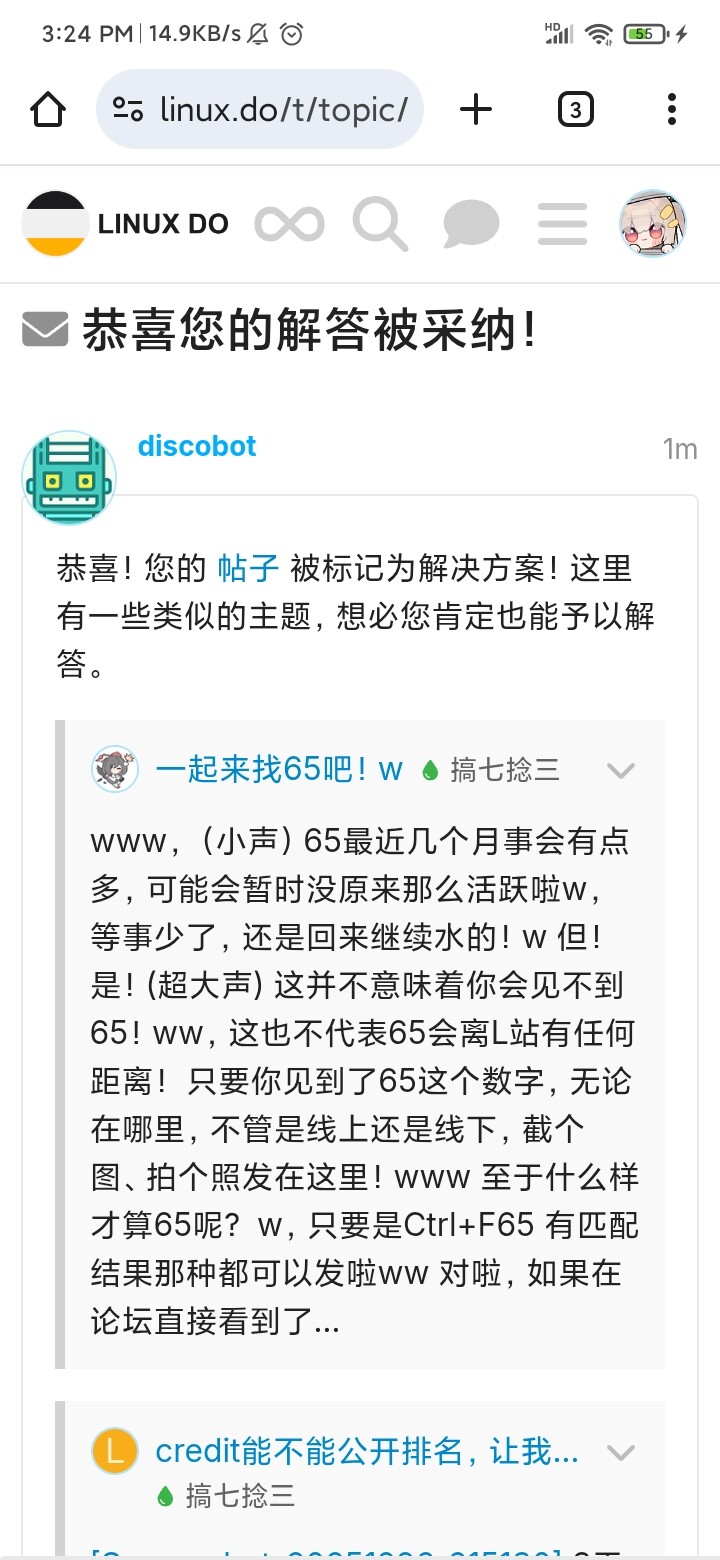
Task: Expand the credit能不能公开排名 quote chevron
Action: [x=621, y=1452]
